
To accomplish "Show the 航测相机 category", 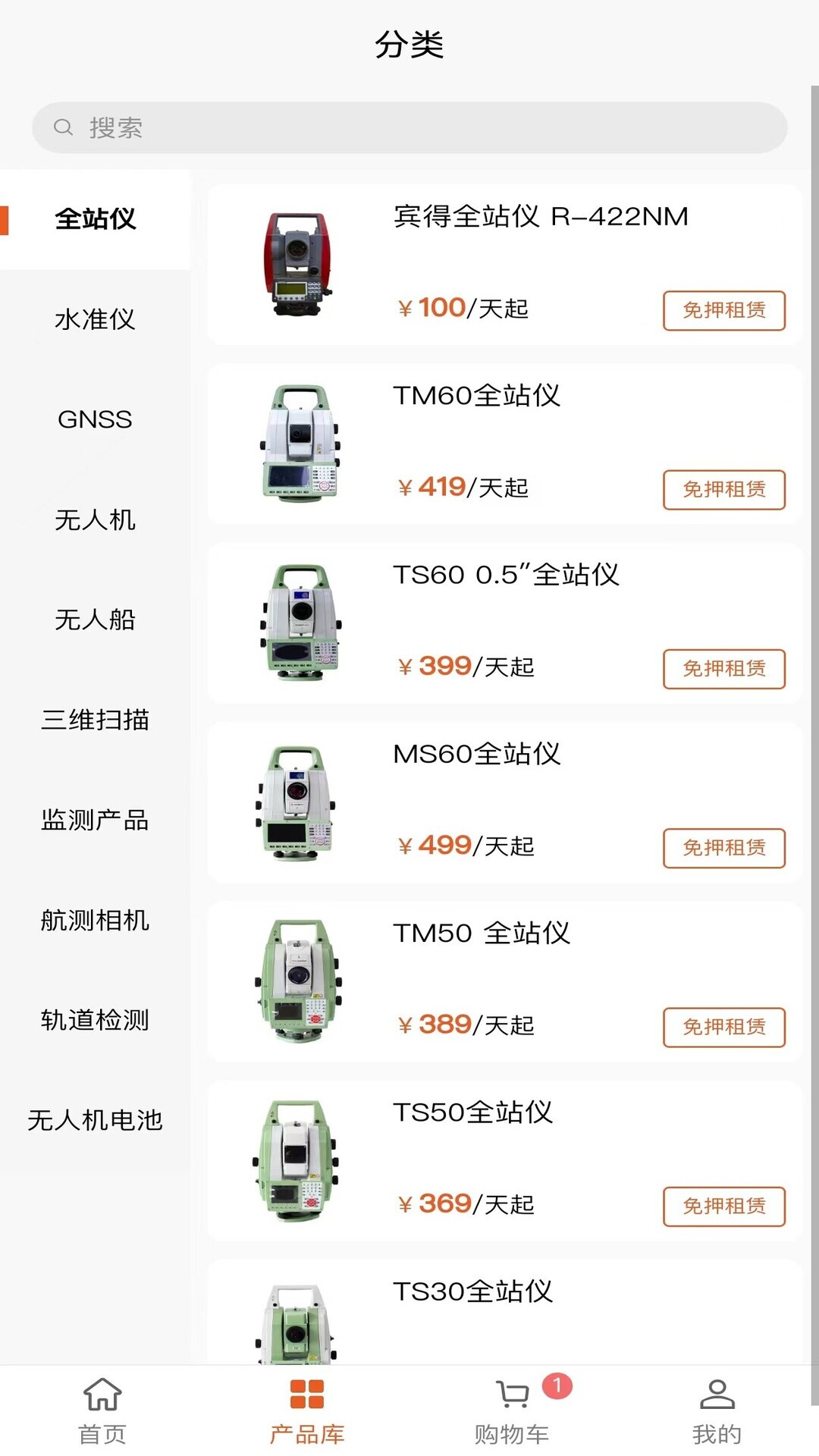I will 95,920.
